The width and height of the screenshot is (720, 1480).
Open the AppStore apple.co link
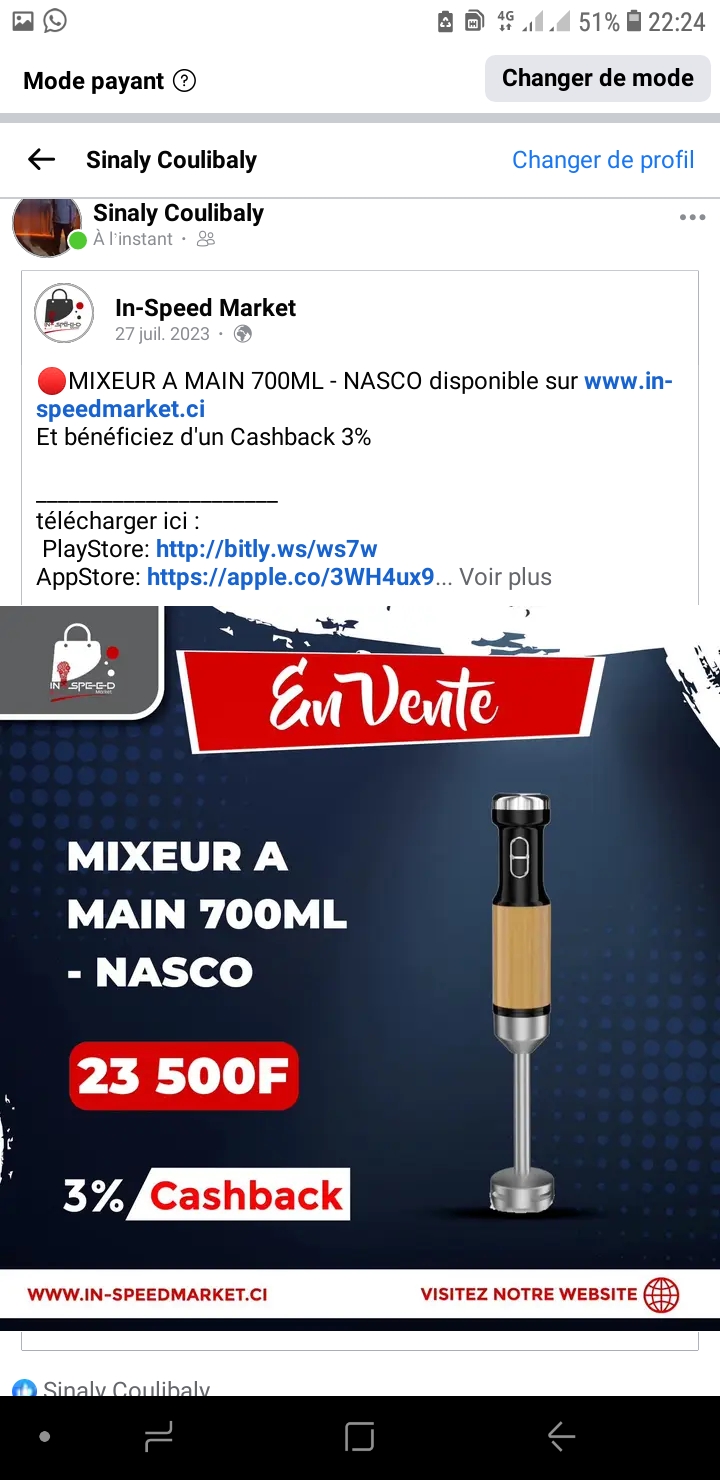coord(290,577)
